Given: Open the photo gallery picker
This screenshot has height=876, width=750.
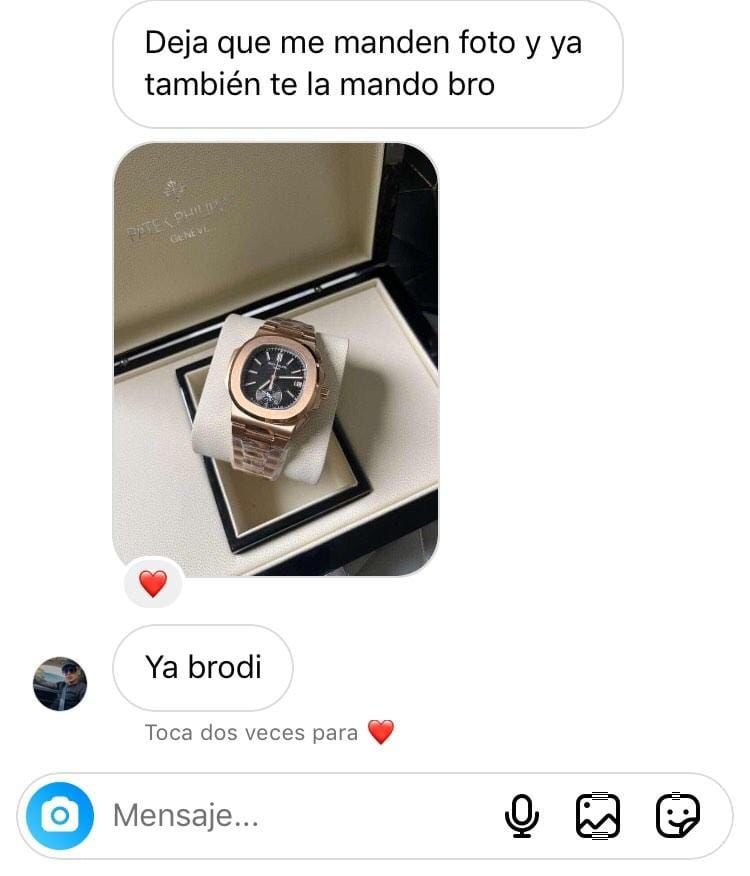Looking at the screenshot, I should (598, 816).
